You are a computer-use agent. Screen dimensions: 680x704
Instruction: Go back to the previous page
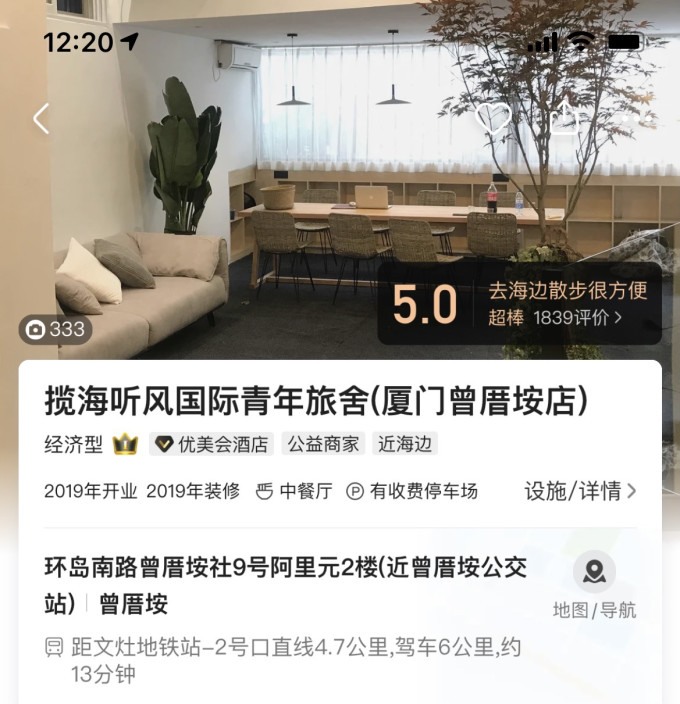(x=41, y=119)
